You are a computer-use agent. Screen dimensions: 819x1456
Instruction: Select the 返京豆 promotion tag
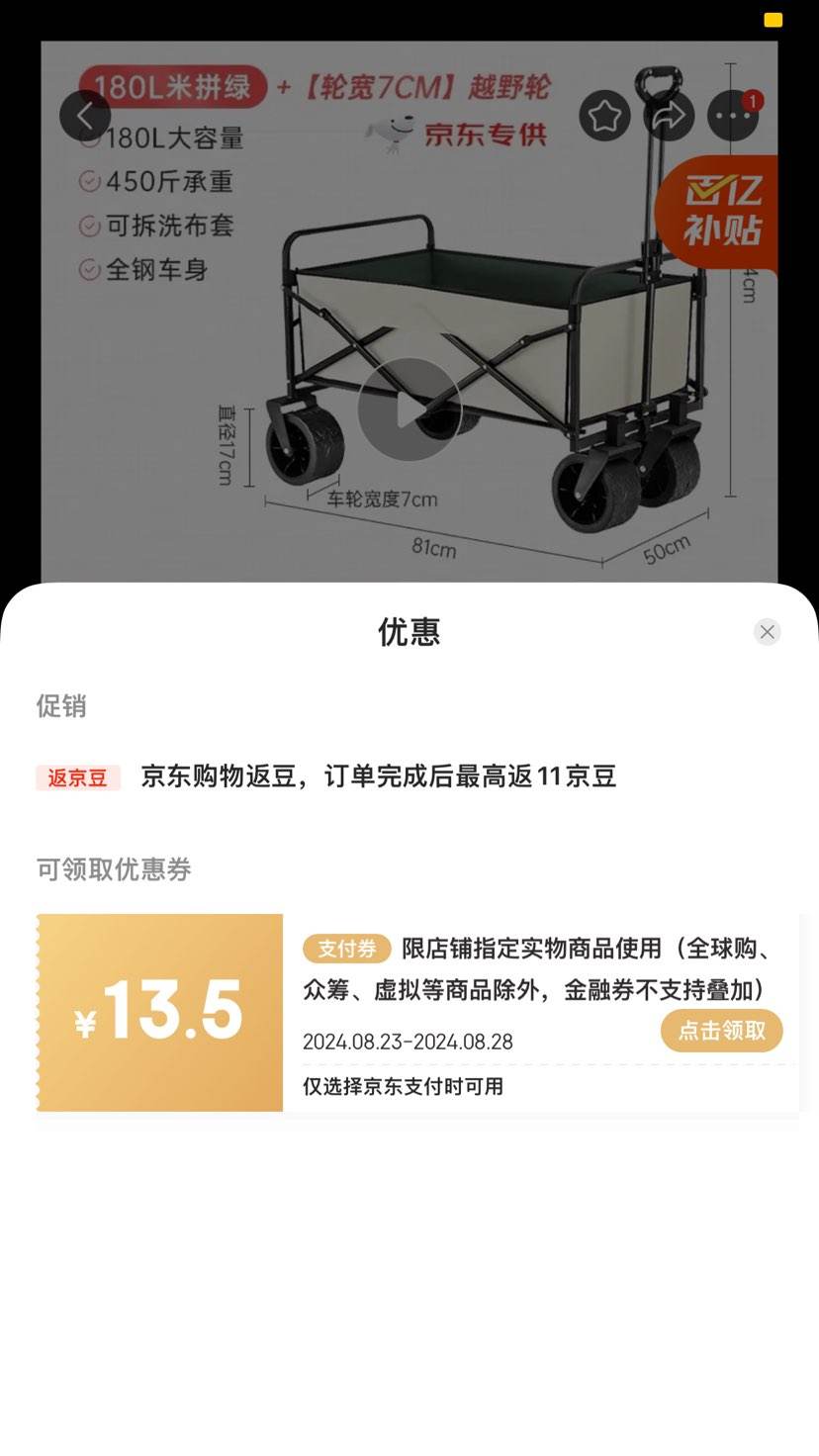[x=78, y=777]
